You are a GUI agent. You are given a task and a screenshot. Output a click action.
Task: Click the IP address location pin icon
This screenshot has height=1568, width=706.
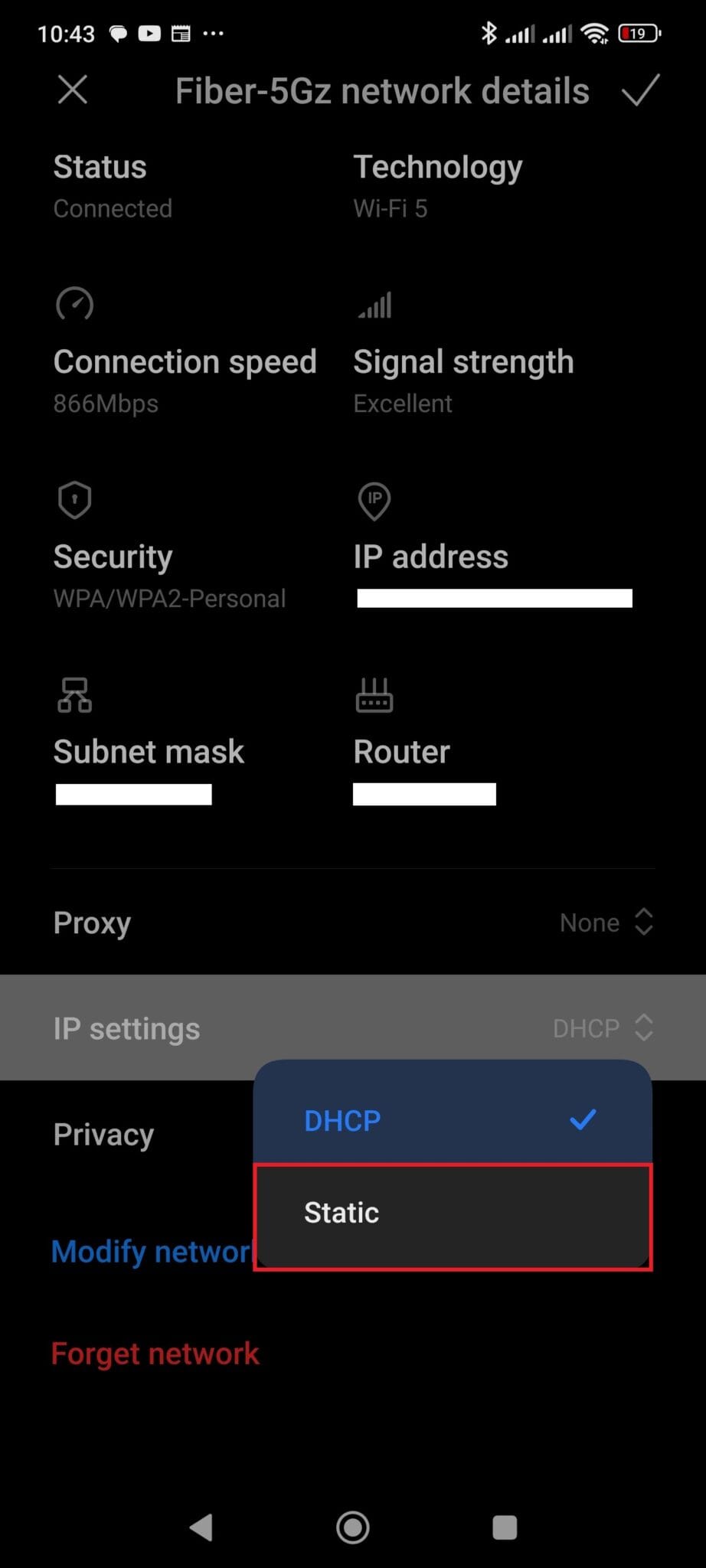374,501
